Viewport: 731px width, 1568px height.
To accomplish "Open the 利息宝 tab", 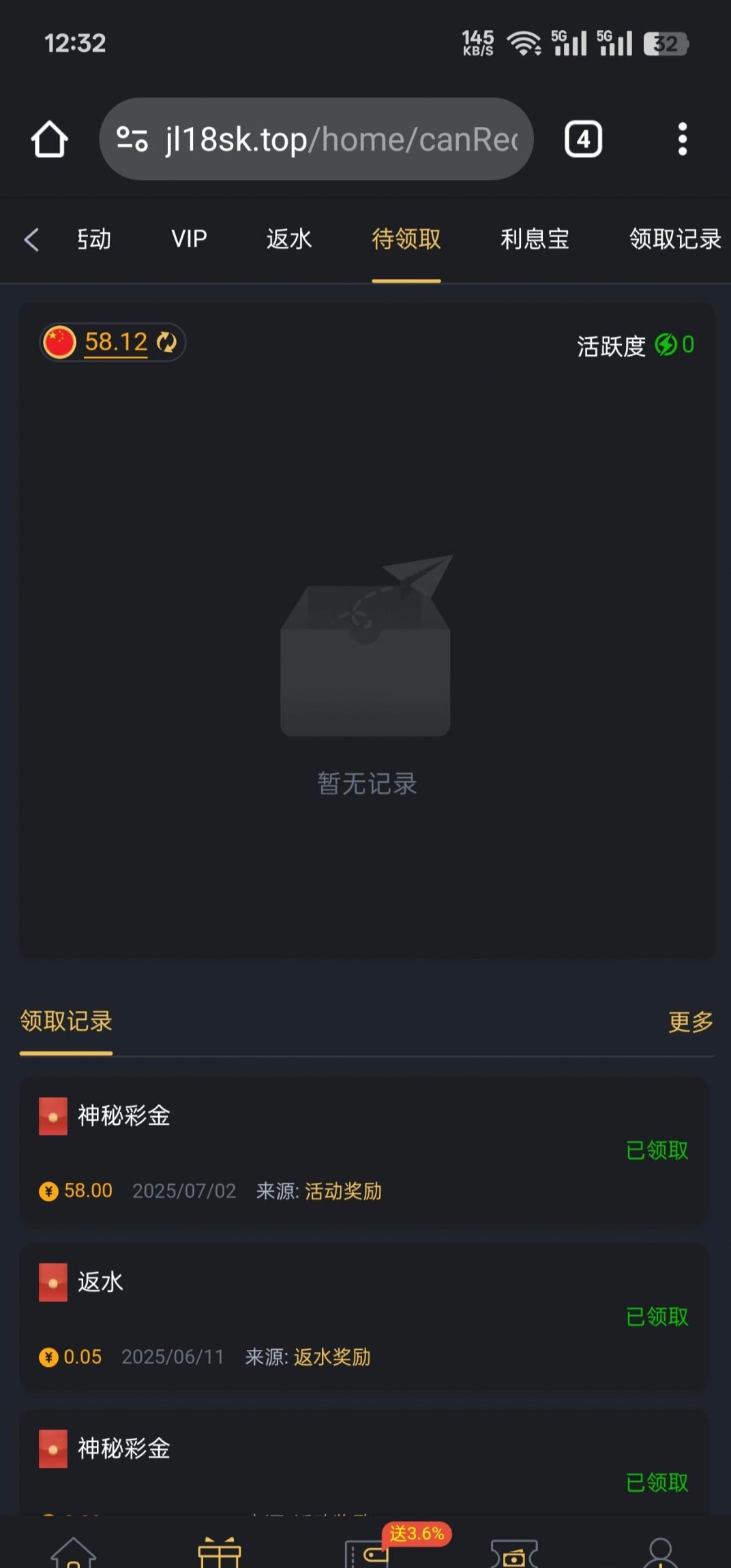I will point(534,239).
